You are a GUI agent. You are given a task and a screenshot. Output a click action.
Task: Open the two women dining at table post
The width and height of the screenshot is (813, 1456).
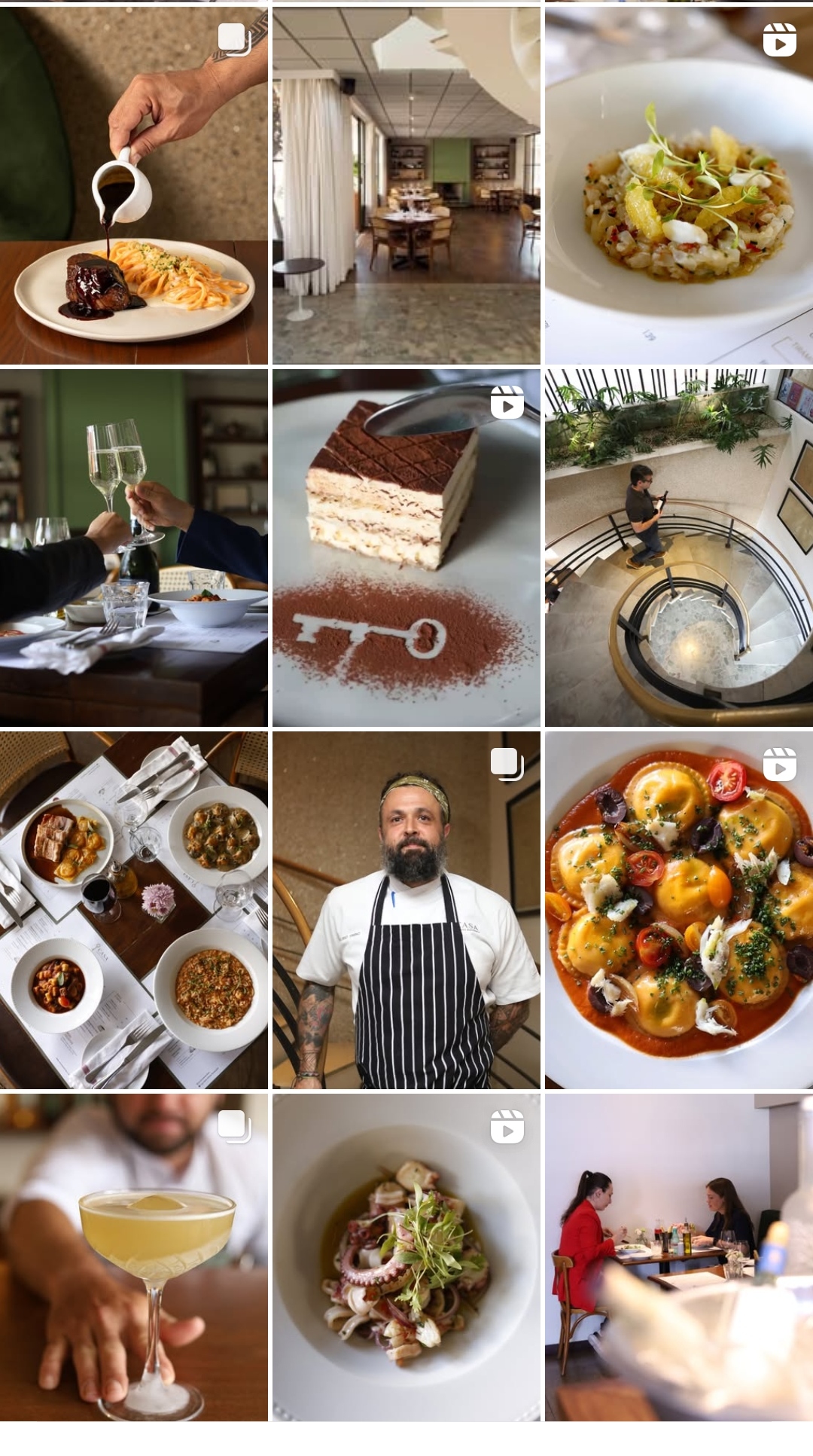678,1257
